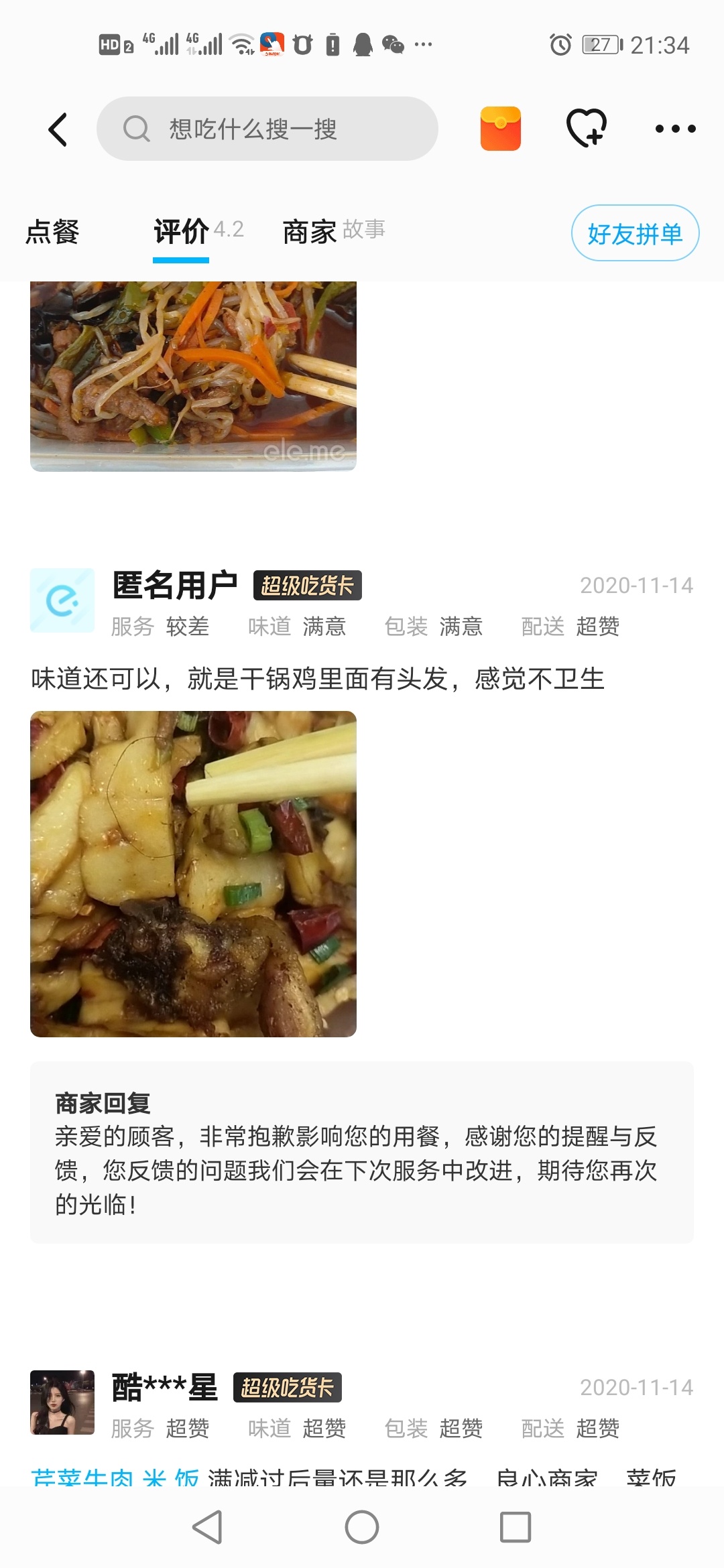This screenshot has width=724, height=1568.
Task: Start a group order with 好友拼单
Action: [x=634, y=233]
